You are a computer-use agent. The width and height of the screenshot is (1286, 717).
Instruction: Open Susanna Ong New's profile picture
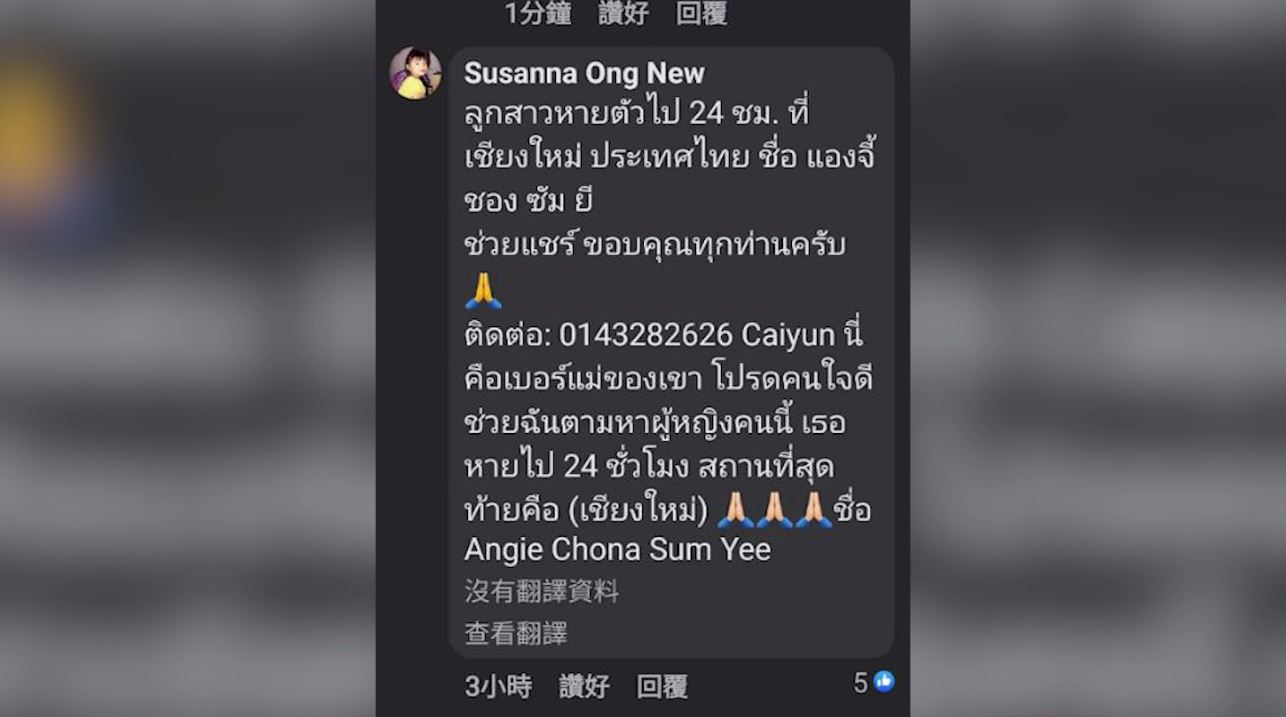[x=415, y=73]
